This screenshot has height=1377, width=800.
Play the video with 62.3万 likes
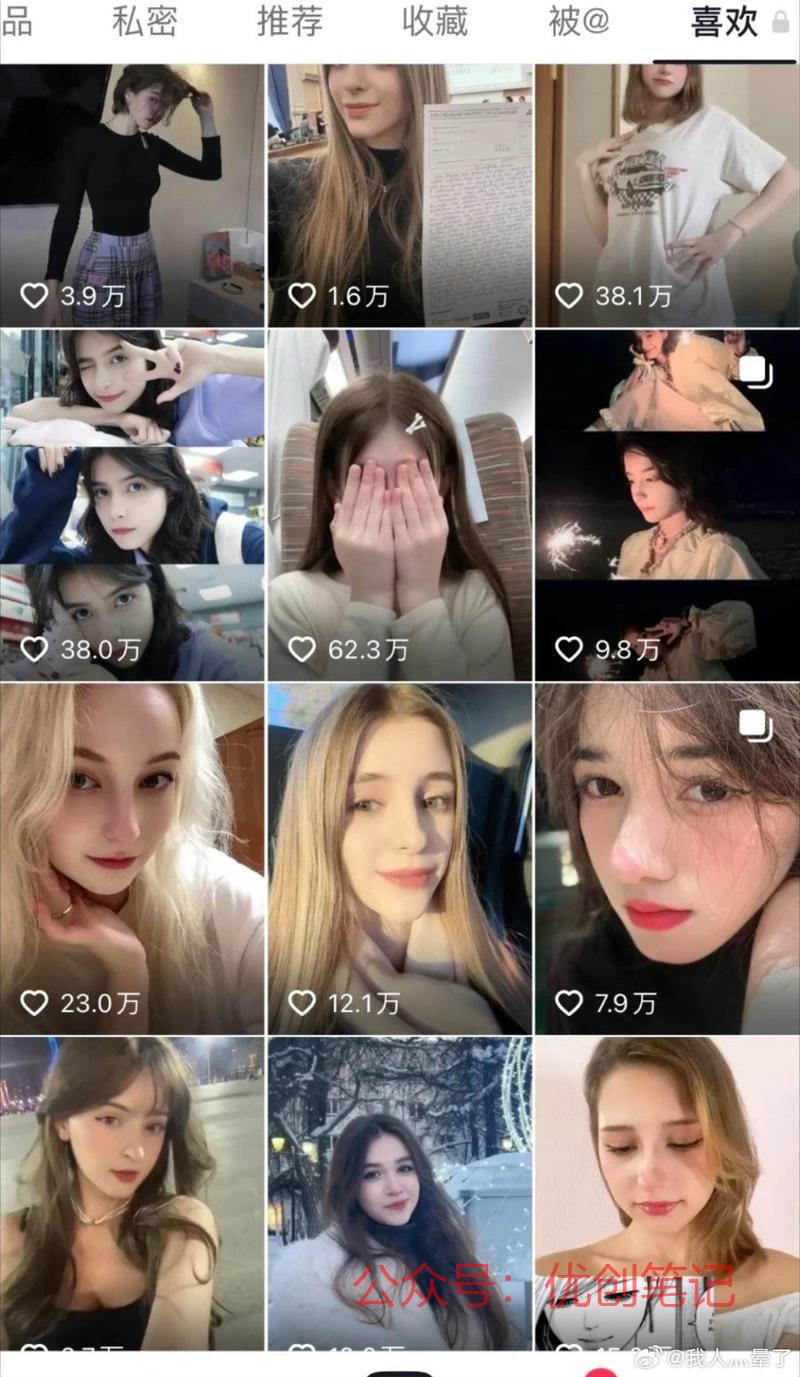click(400, 505)
